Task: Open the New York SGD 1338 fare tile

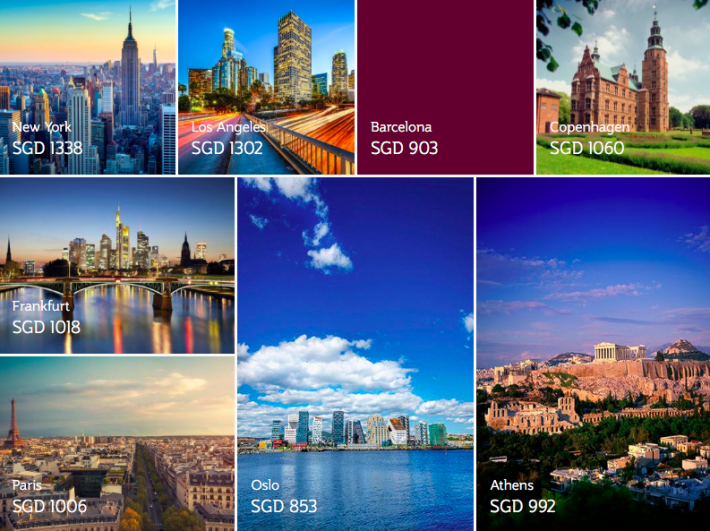Action: [x=88, y=87]
